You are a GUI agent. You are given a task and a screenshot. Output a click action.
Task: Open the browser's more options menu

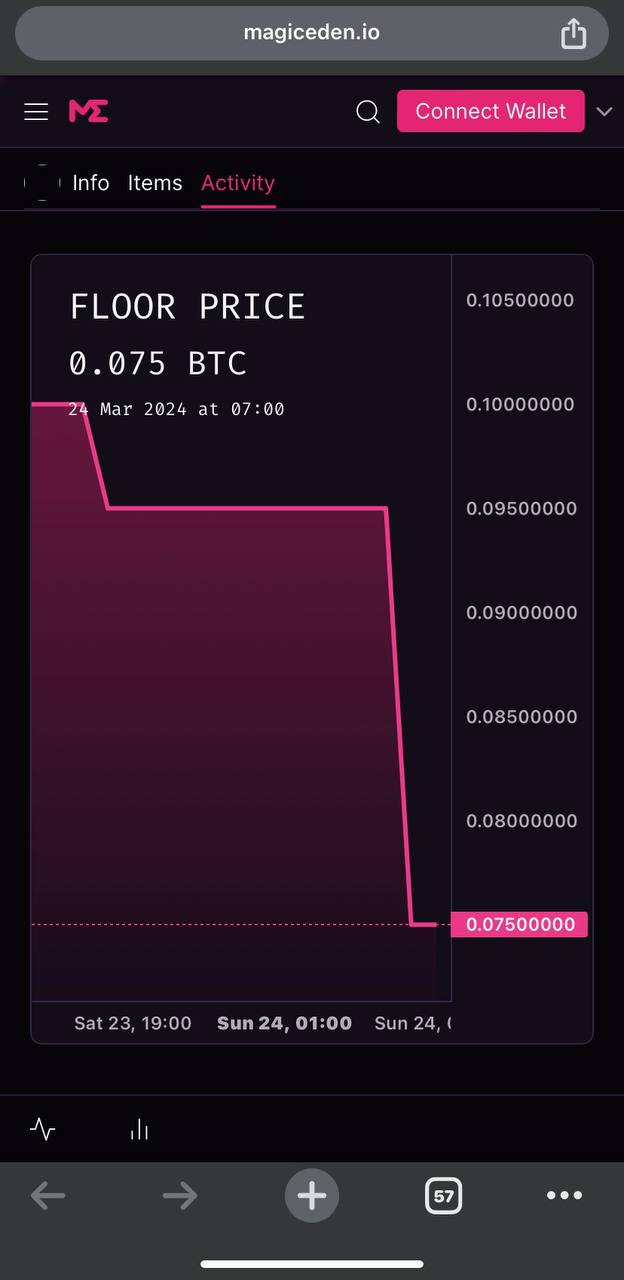pyautogui.click(x=564, y=1195)
